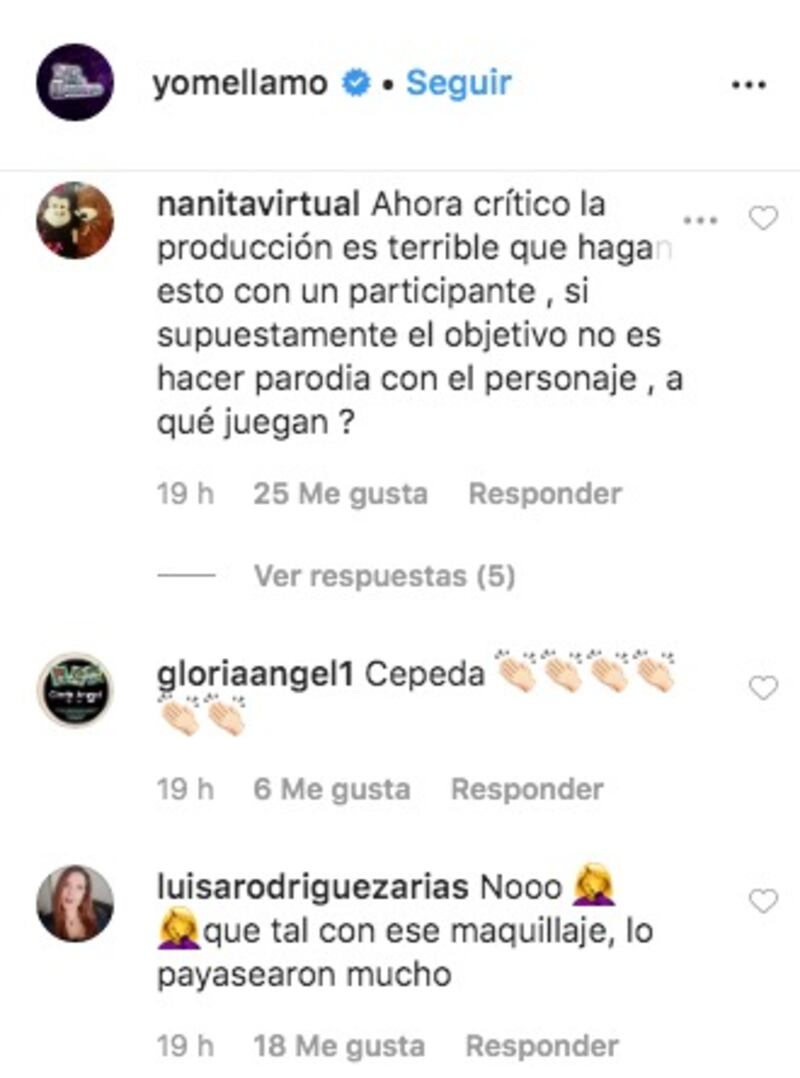
Task: Open yomellamo profile picture
Action: point(75,82)
